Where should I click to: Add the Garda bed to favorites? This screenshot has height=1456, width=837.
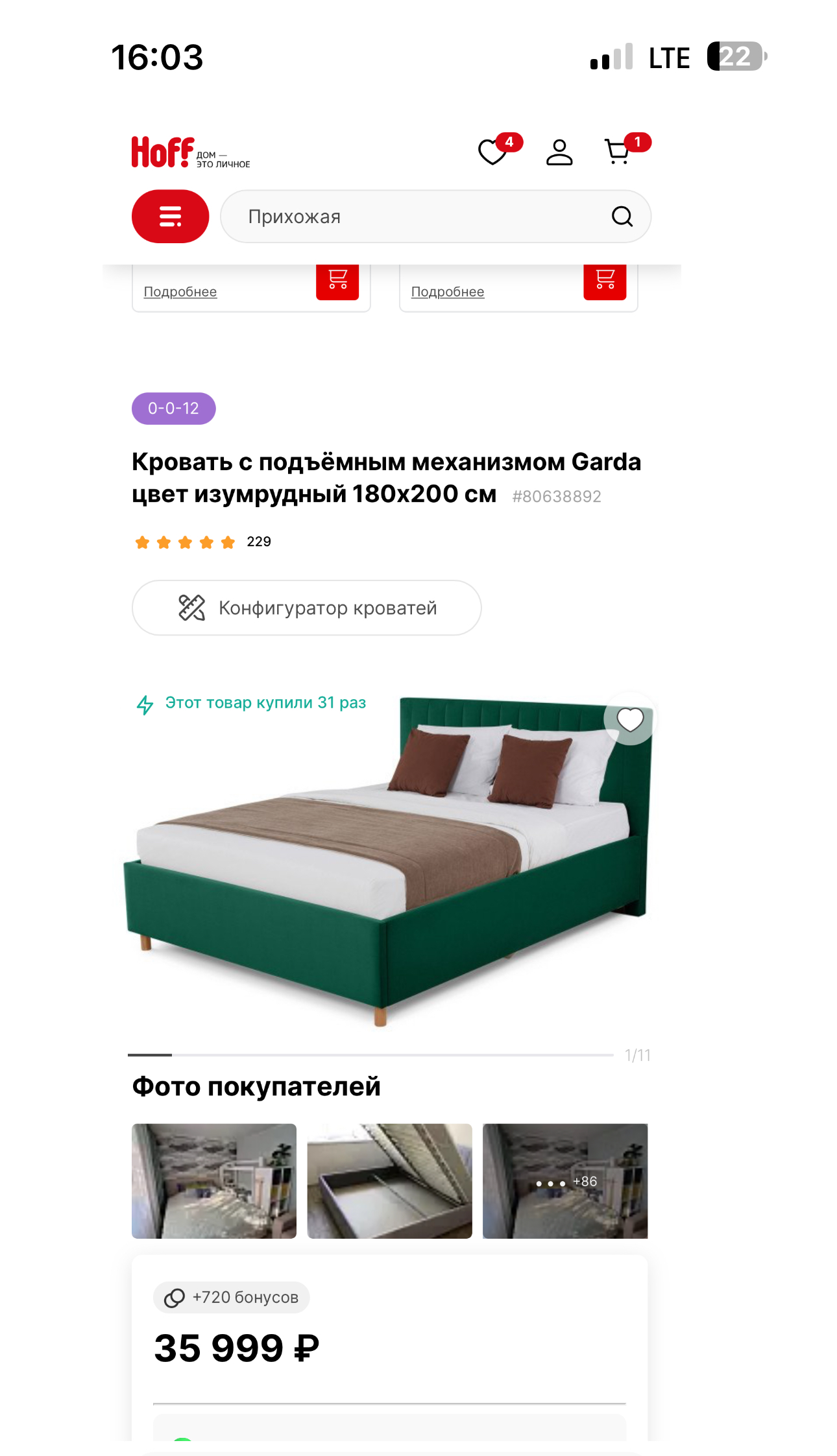coord(629,719)
